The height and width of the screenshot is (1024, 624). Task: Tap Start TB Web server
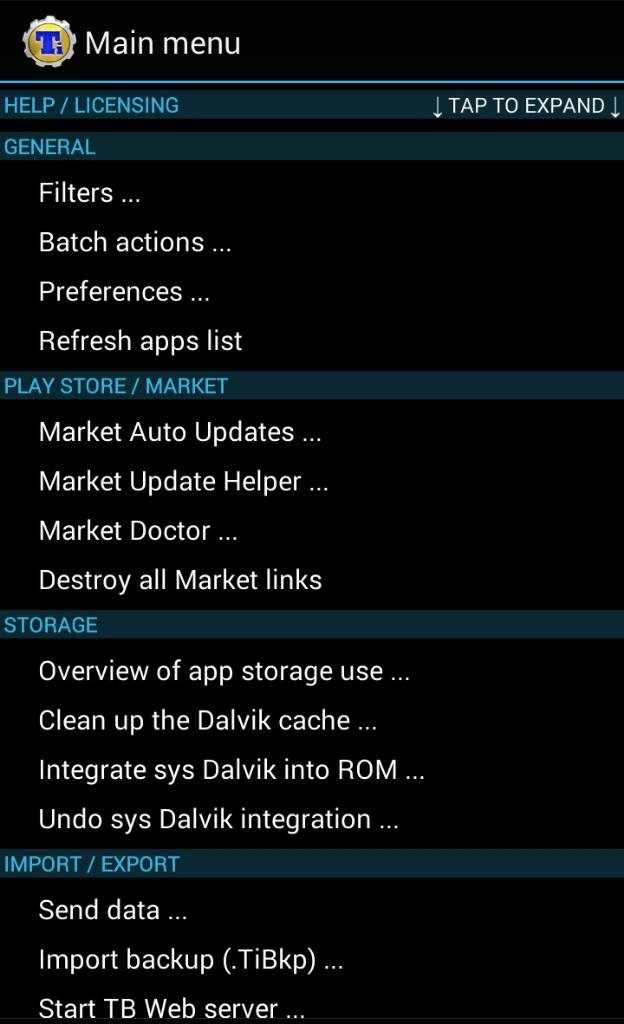312,1006
